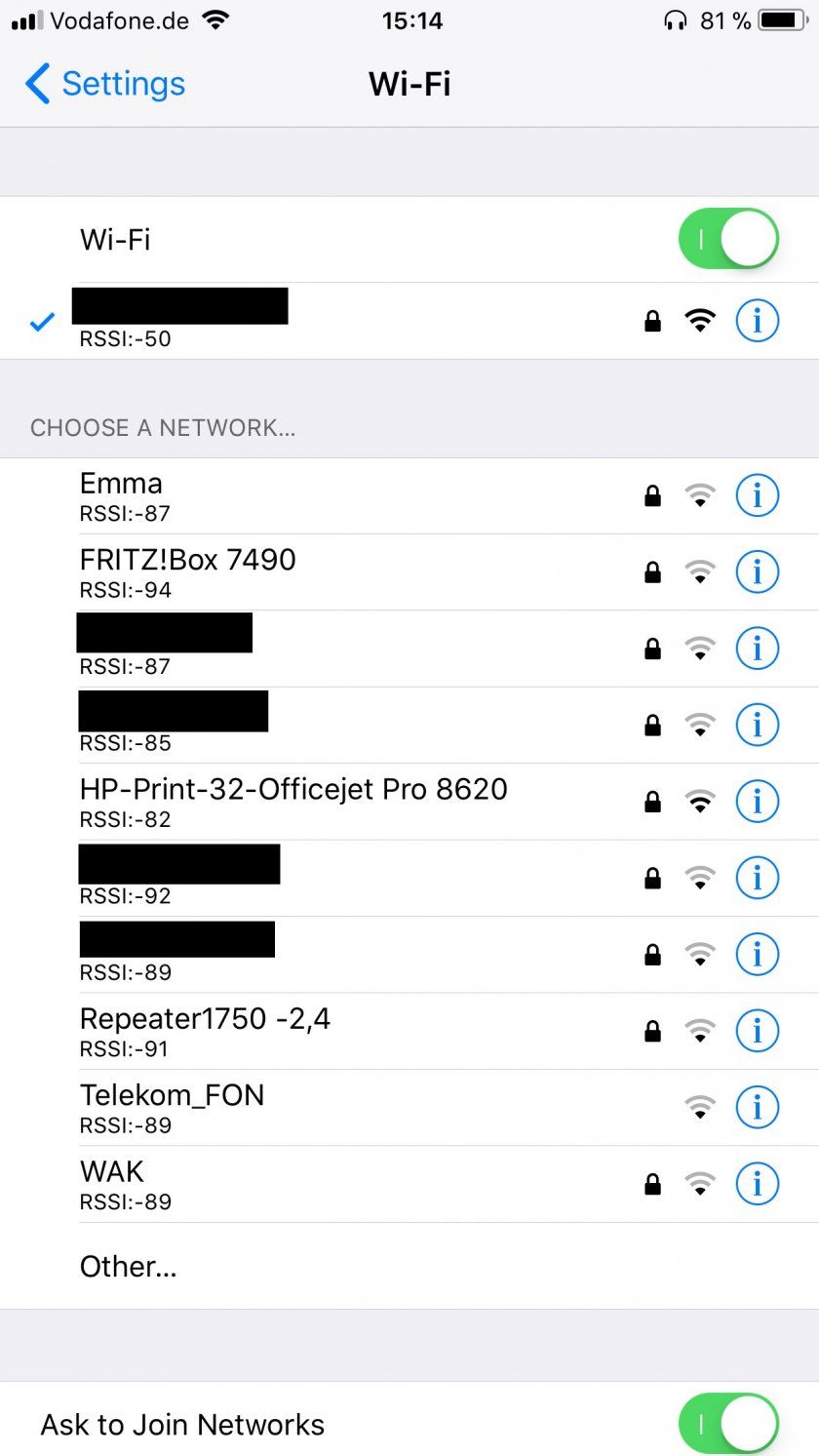Tap the checkmark beside the connected network
The image size is (819, 1456).
(x=41, y=320)
